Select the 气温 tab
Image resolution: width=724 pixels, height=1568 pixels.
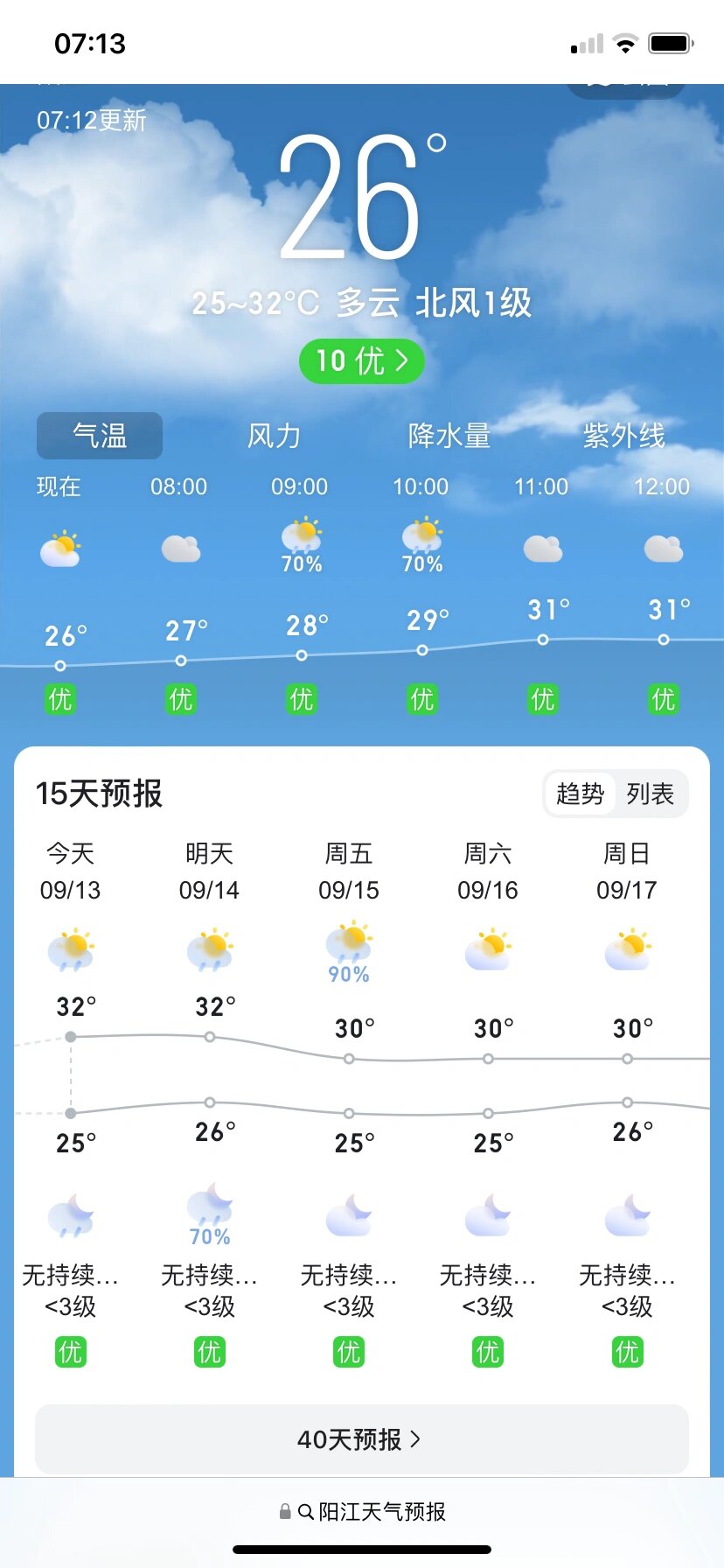(x=100, y=436)
